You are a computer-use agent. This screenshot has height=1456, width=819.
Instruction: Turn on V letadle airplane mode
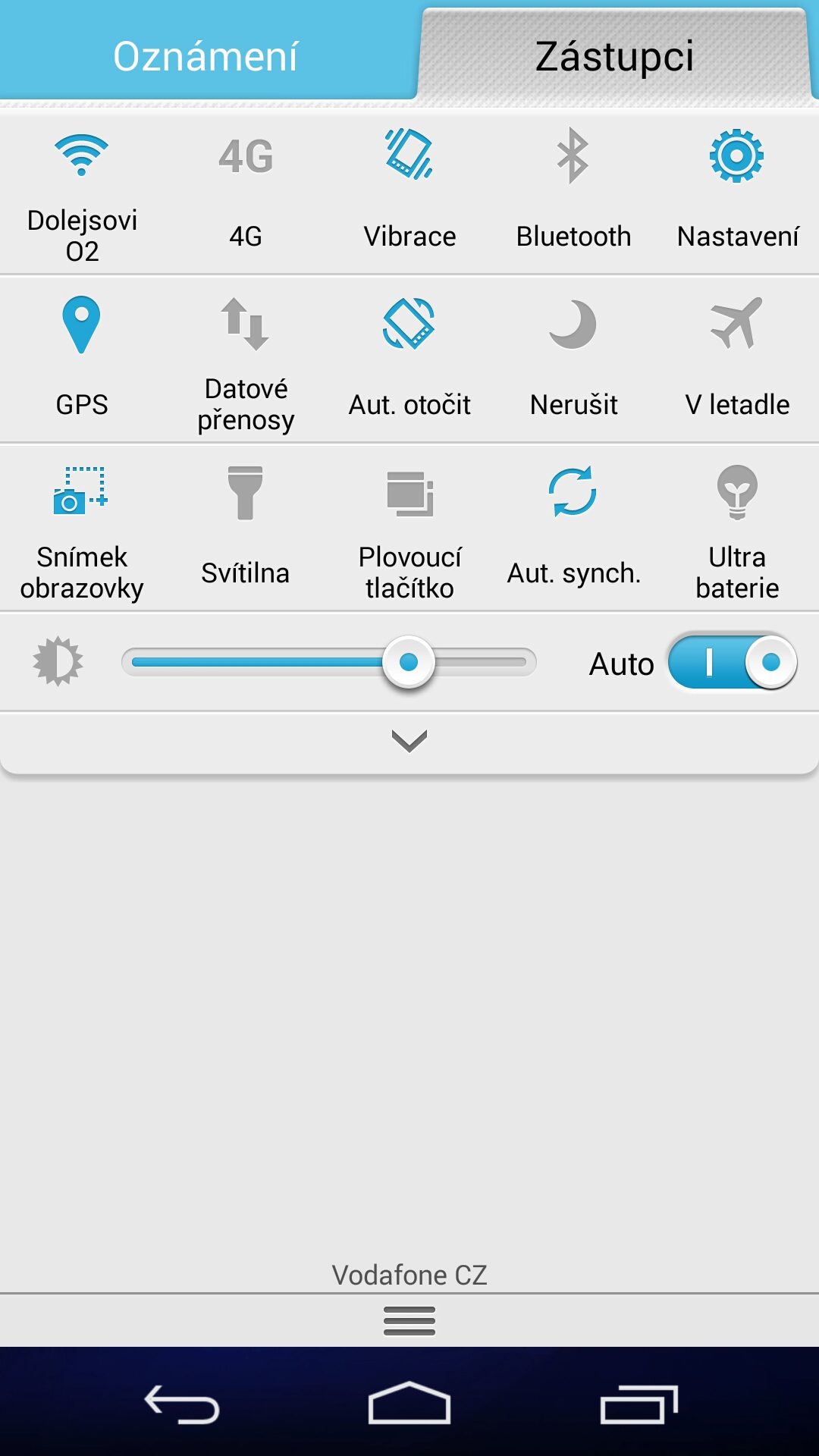pos(737,359)
